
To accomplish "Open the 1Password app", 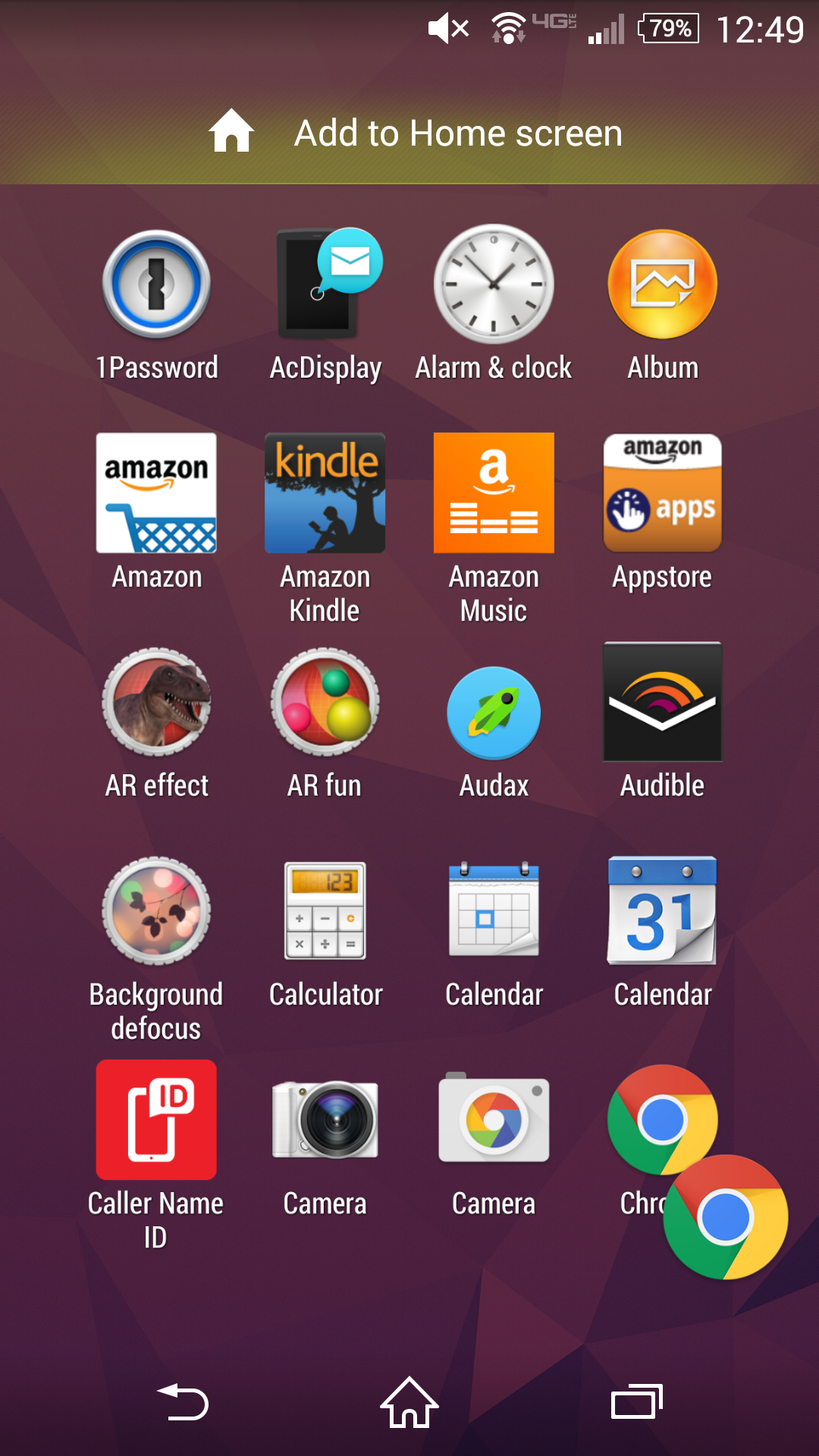I will pos(157,284).
